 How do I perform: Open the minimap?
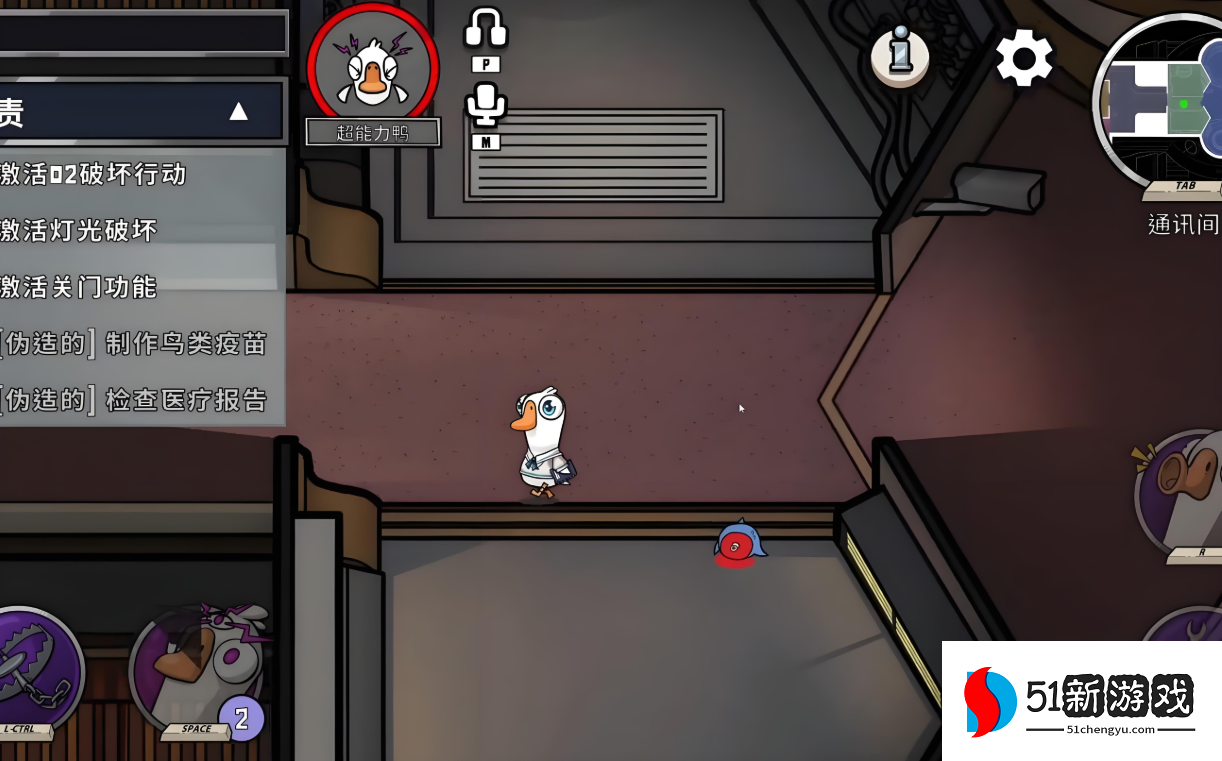pos(1165,100)
